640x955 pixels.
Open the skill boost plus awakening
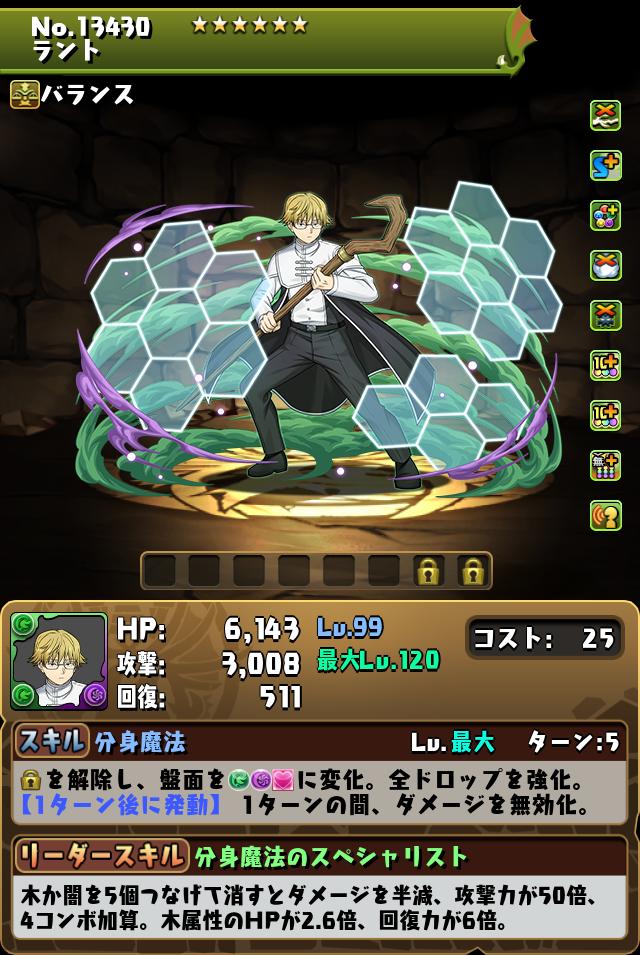tap(605, 165)
